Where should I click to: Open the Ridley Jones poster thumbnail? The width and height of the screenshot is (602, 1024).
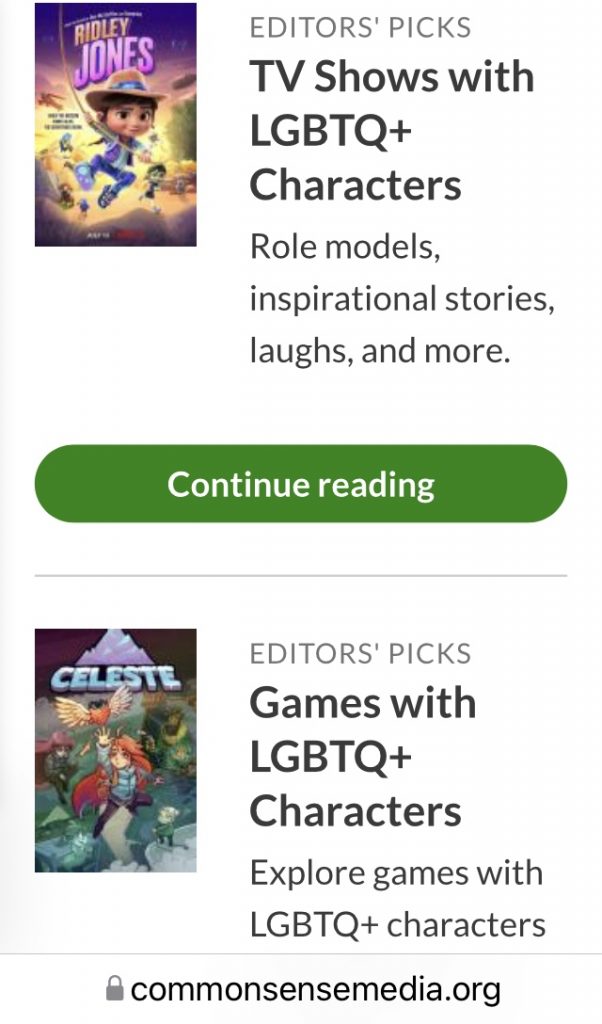[x=116, y=124]
